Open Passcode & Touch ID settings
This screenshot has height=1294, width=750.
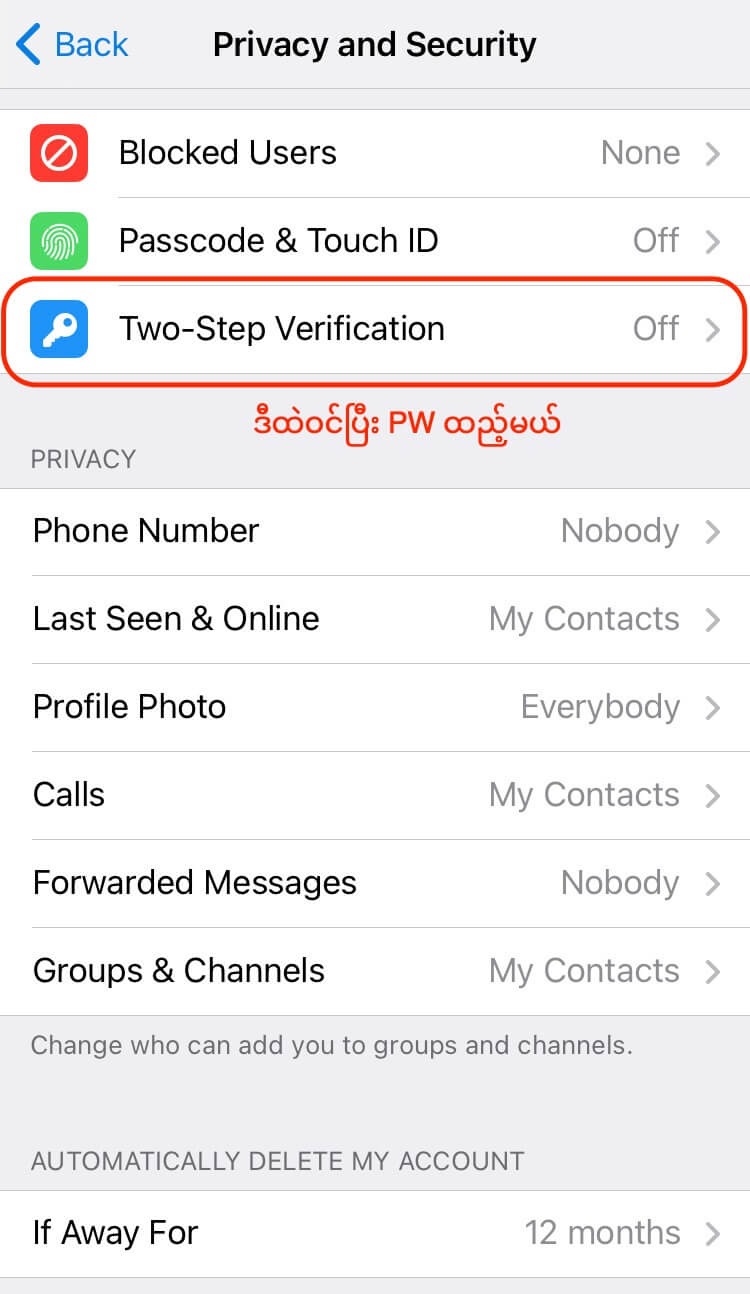coord(375,241)
